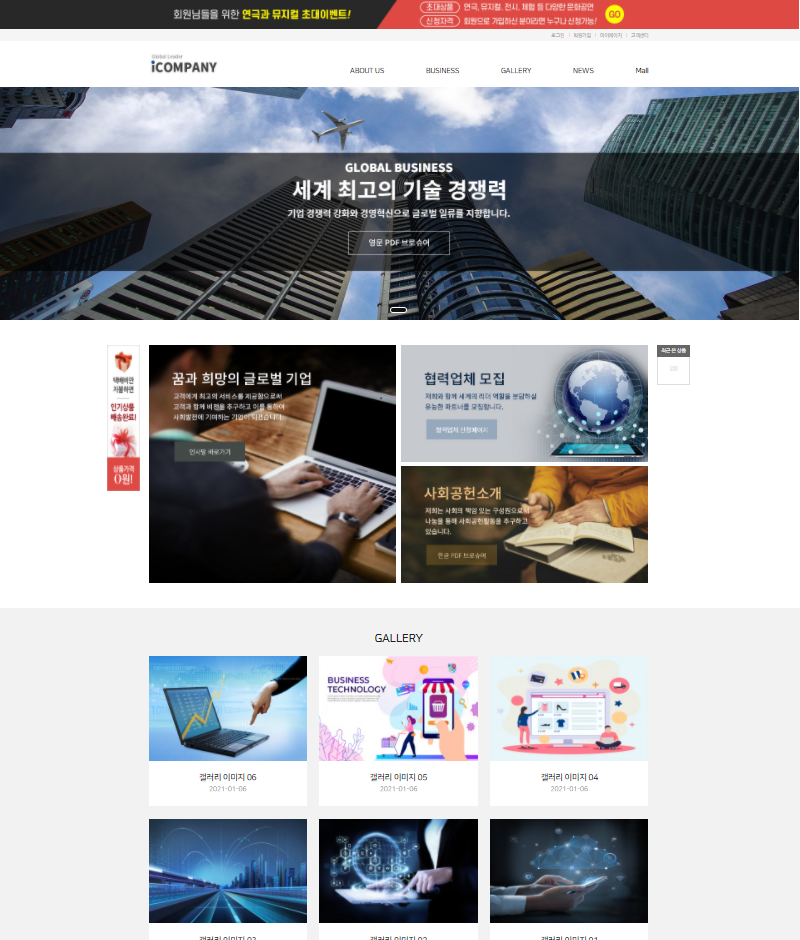Viewport: 800px width, 940px height.
Task: Open the 회원가입 sign-up link
Action: point(582,35)
